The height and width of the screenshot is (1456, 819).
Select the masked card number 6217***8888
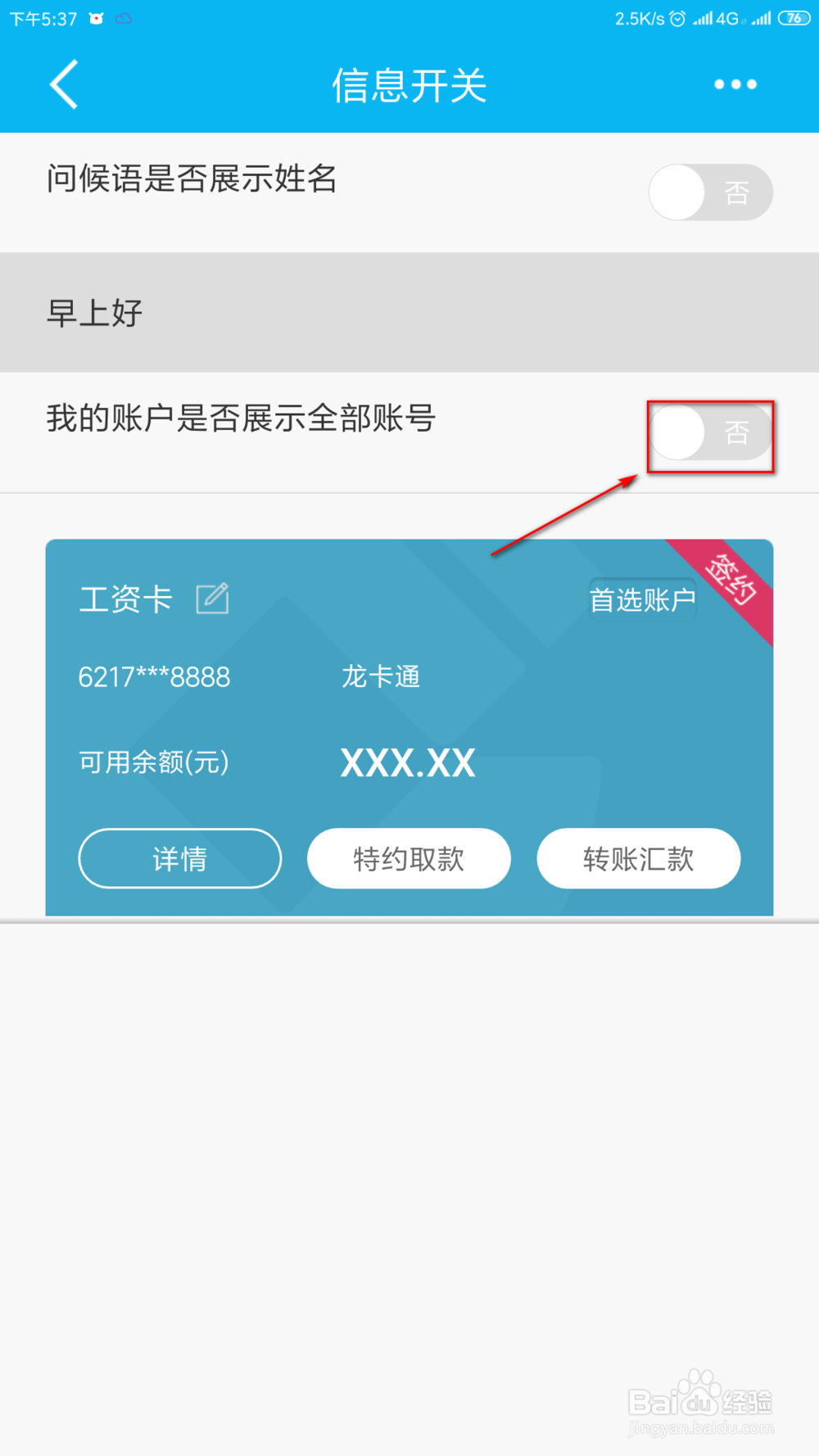[x=154, y=676]
